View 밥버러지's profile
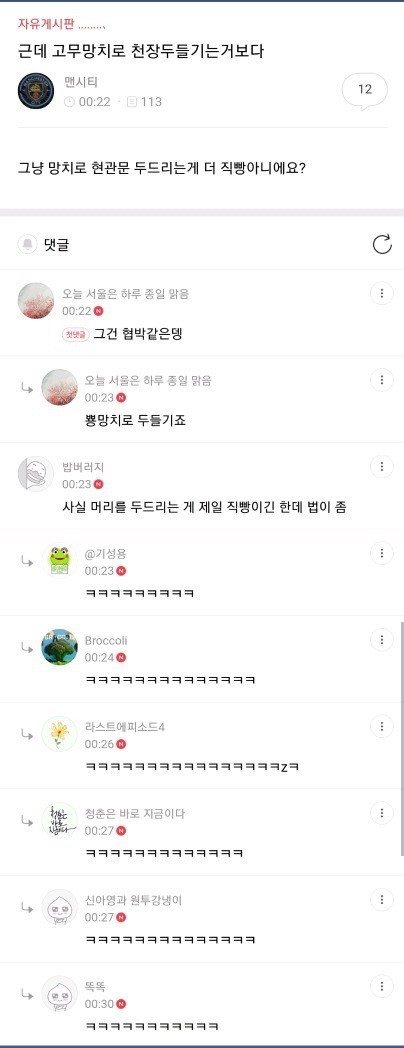Viewport: 404px width, 1048px height. 35,474
